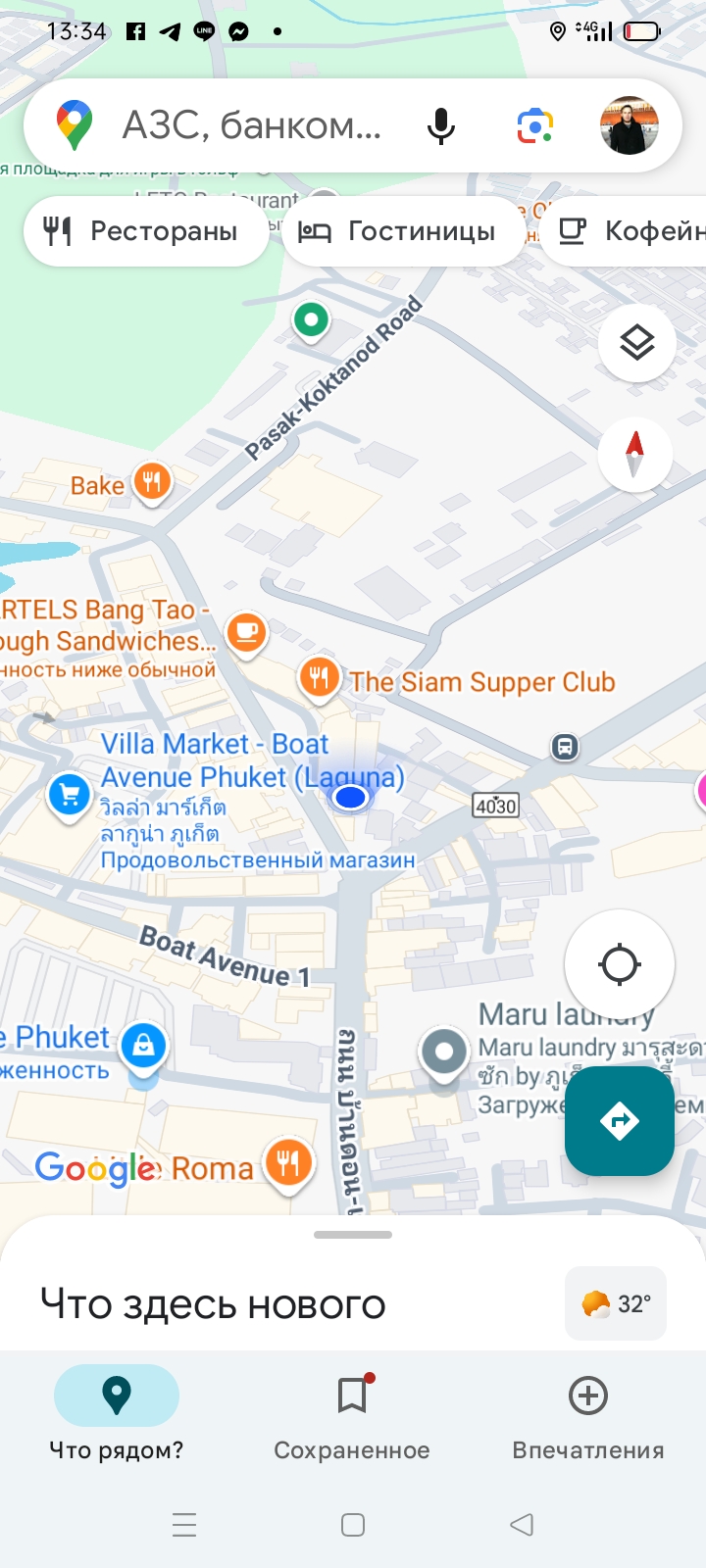The width and height of the screenshot is (706, 1568).
Task: Open the map layers selector
Action: point(636,343)
